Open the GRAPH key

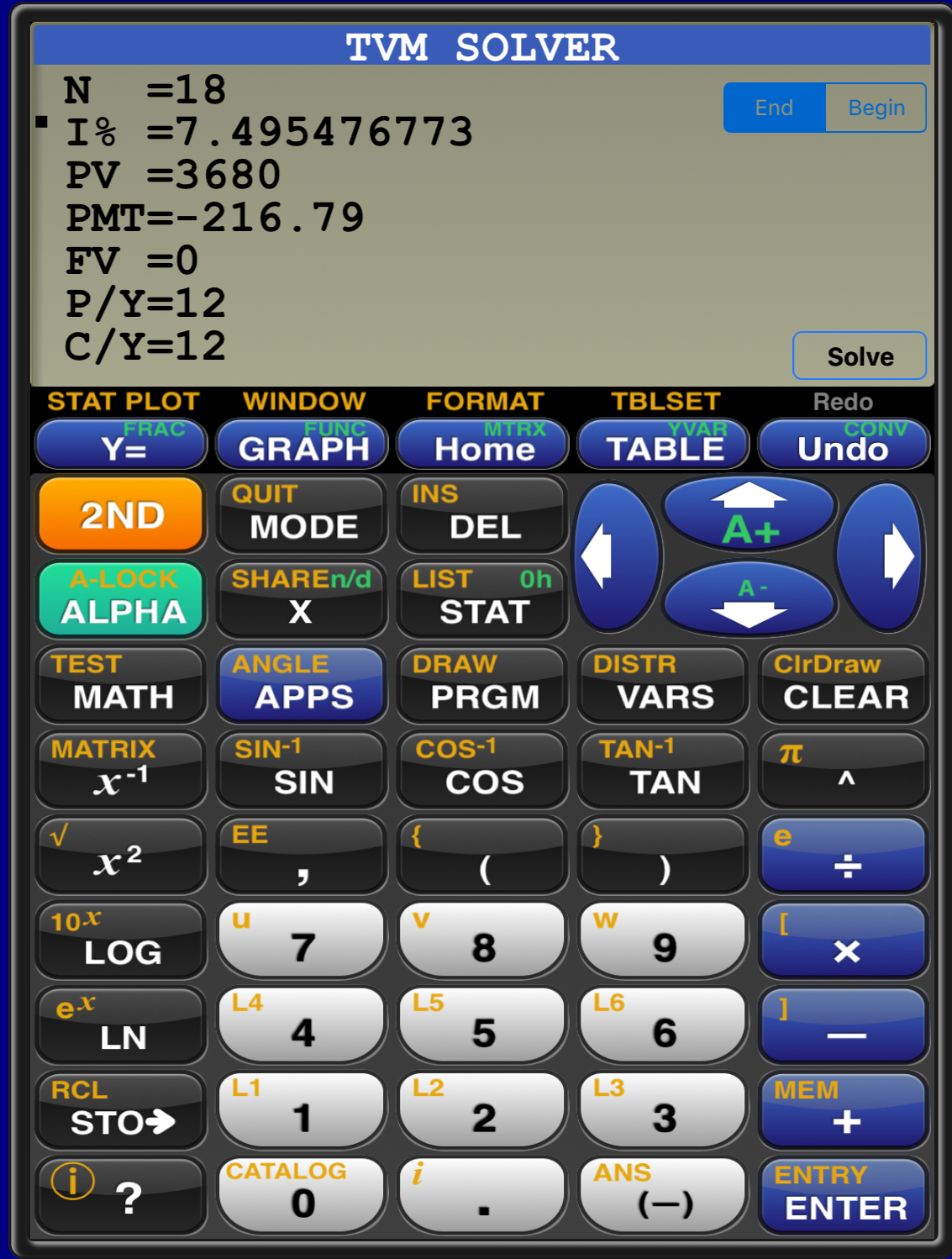[x=302, y=445]
